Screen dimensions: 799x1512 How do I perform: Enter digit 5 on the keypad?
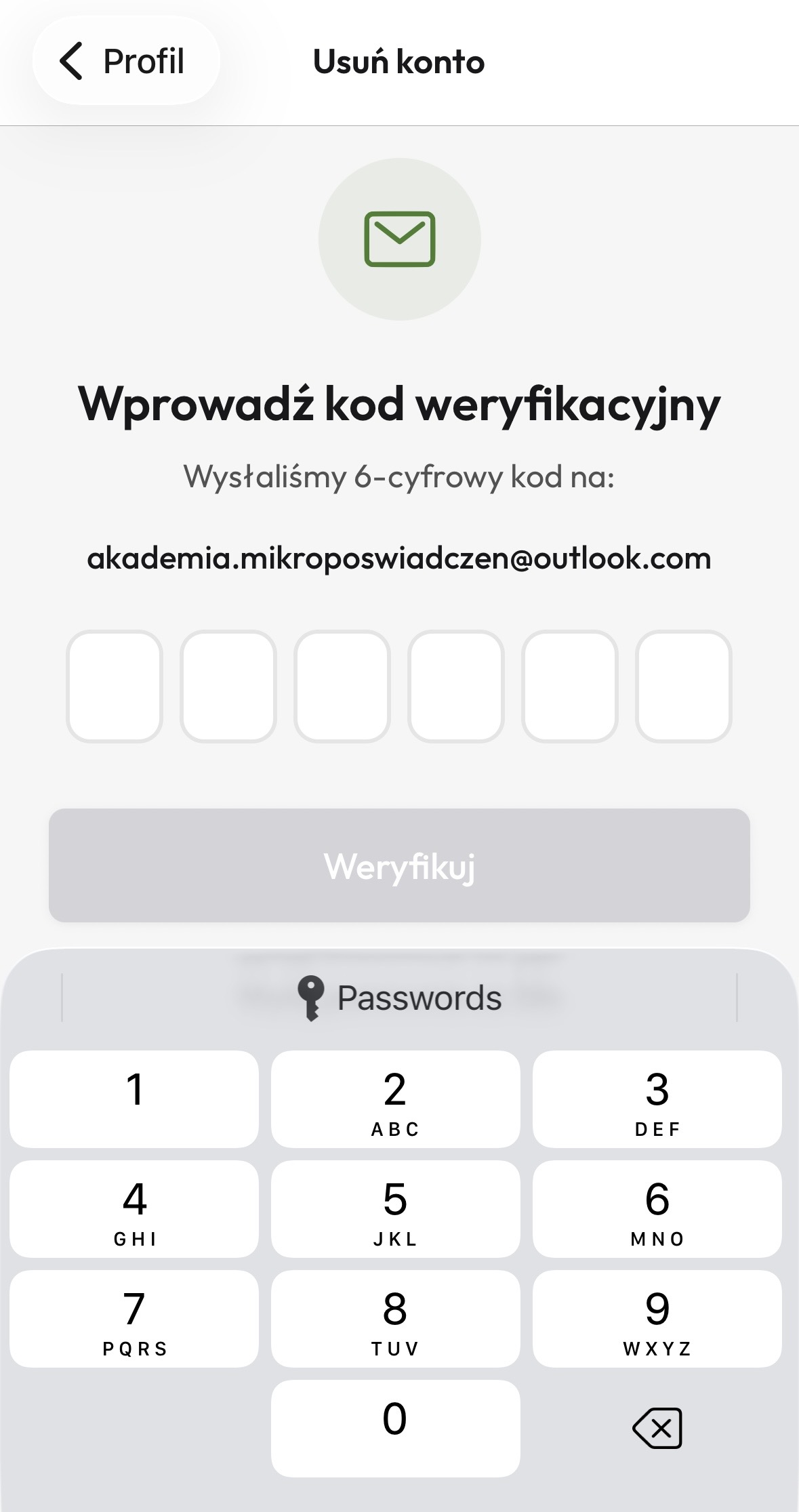395,1209
